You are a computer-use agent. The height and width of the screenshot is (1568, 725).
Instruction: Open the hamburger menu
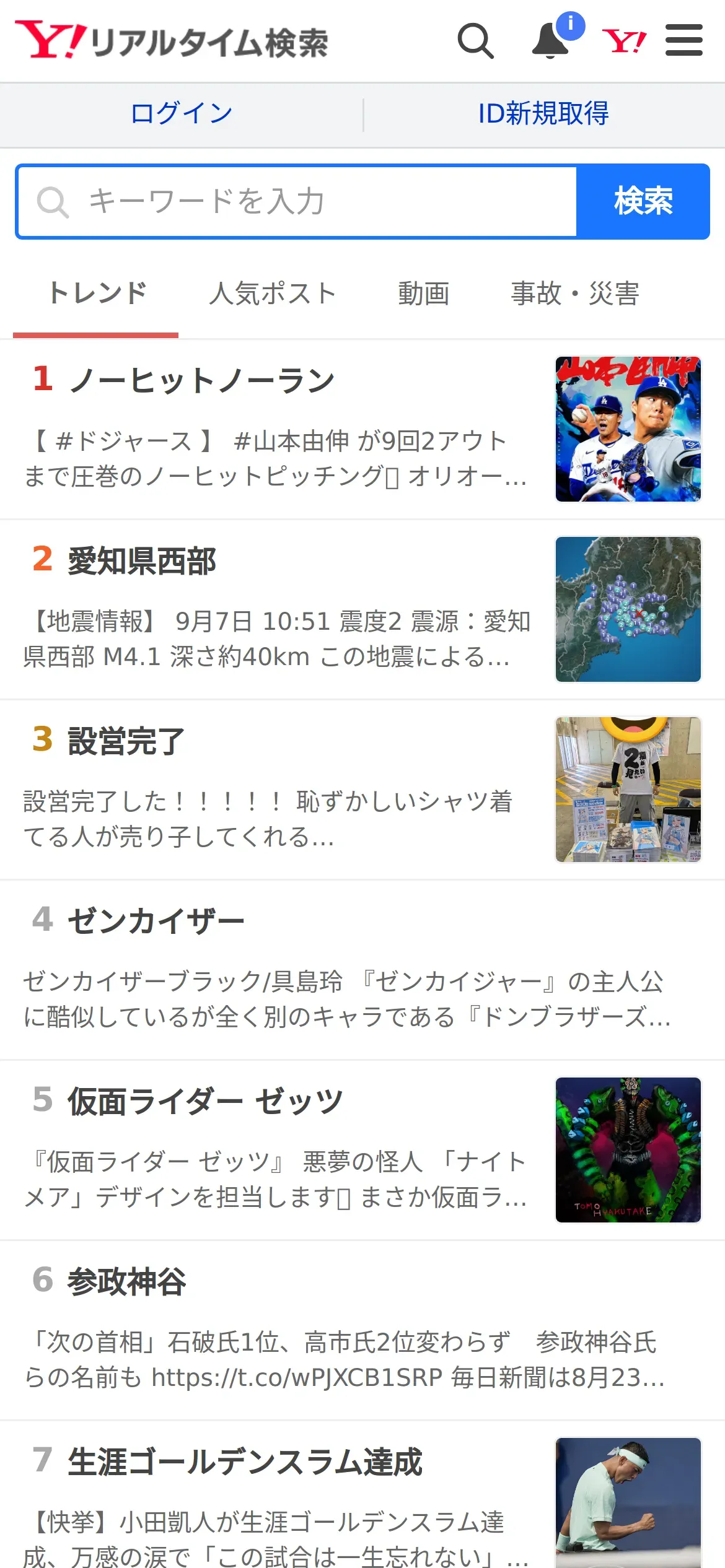point(683,41)
